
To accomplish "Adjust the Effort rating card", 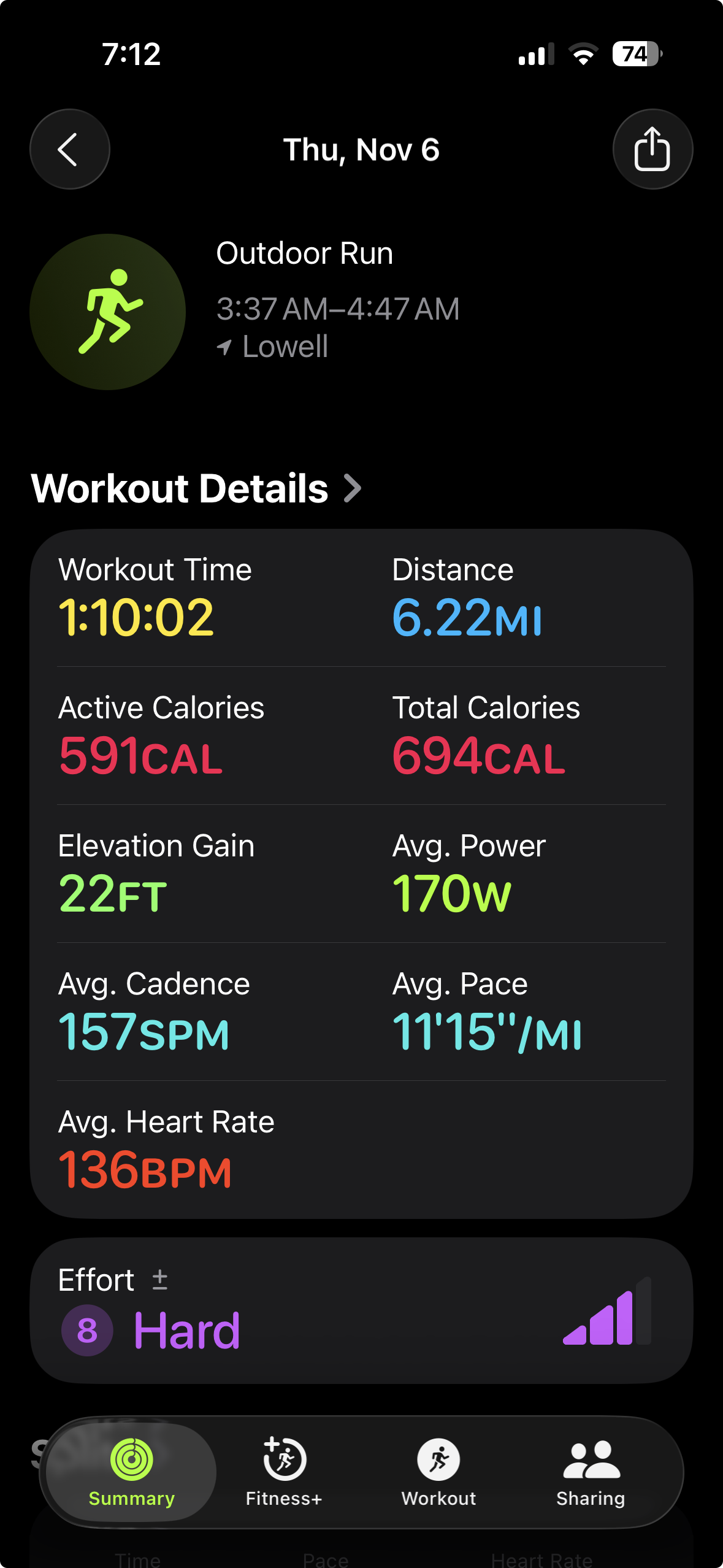I will tap(361, 1310).
